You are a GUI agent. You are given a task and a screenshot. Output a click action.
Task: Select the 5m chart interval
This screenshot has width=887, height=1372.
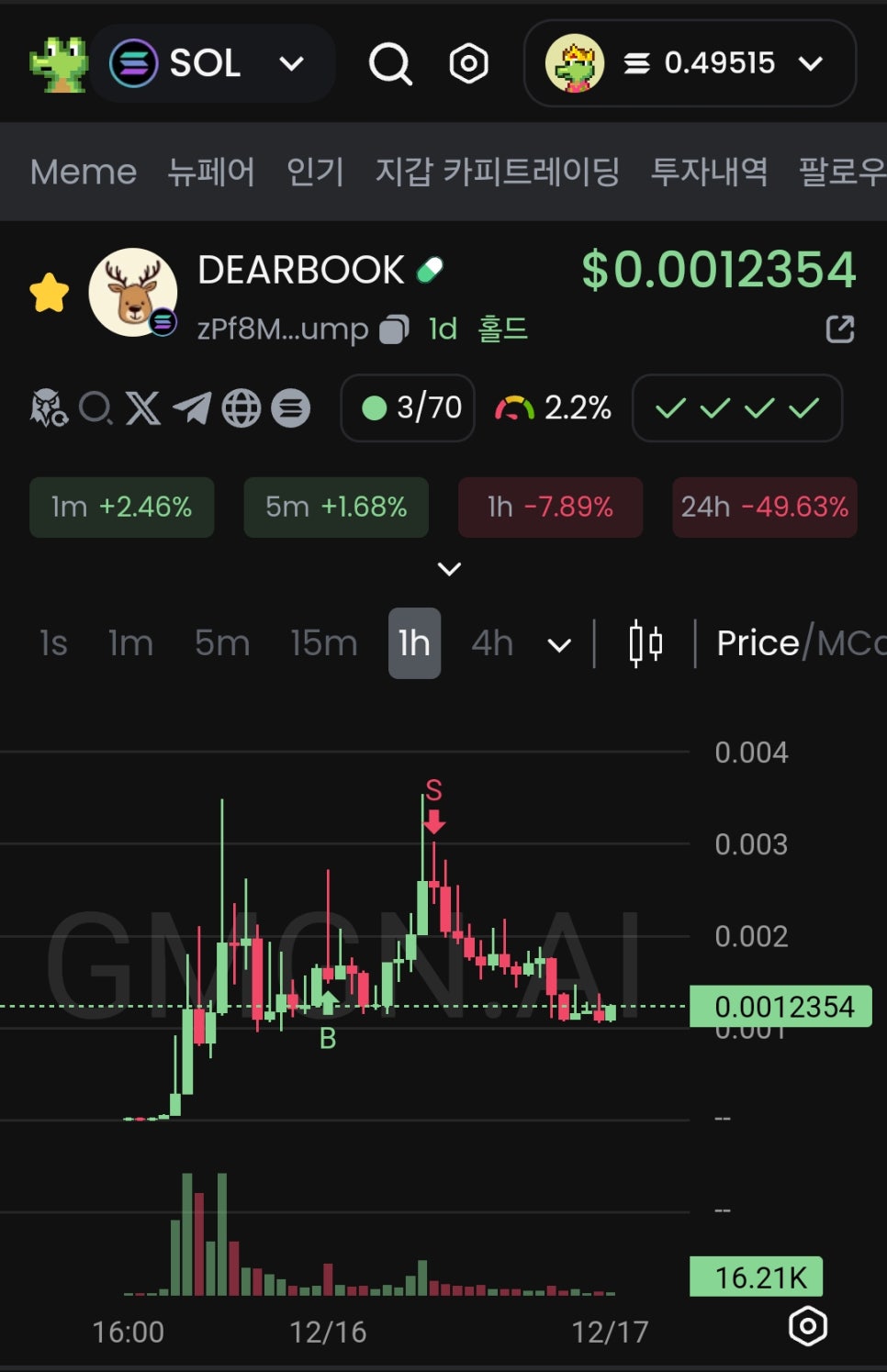click(222, 642)
